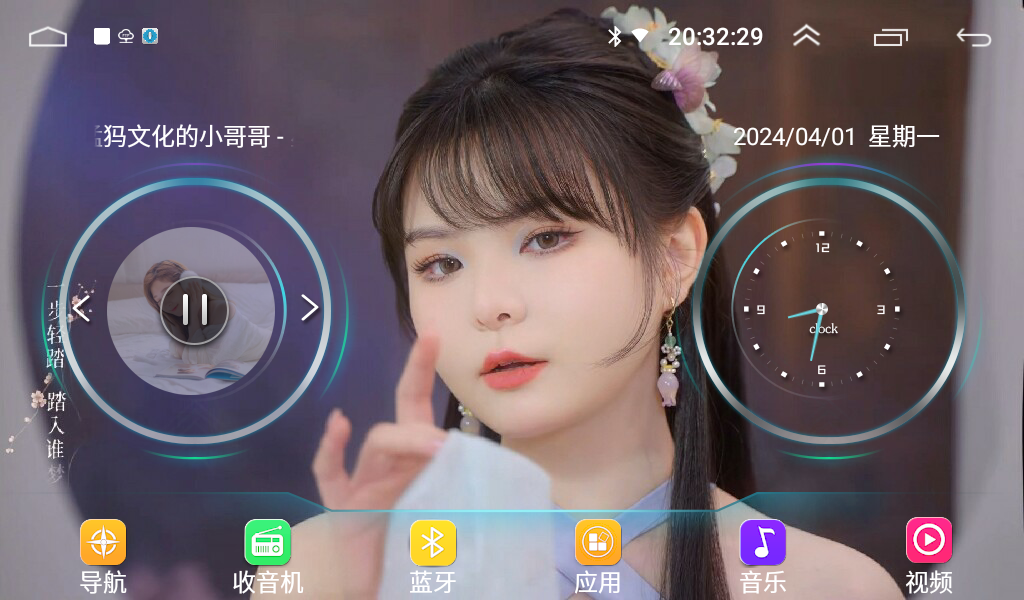
Task: Open the analog clock widget
Action: click(821, 310)
